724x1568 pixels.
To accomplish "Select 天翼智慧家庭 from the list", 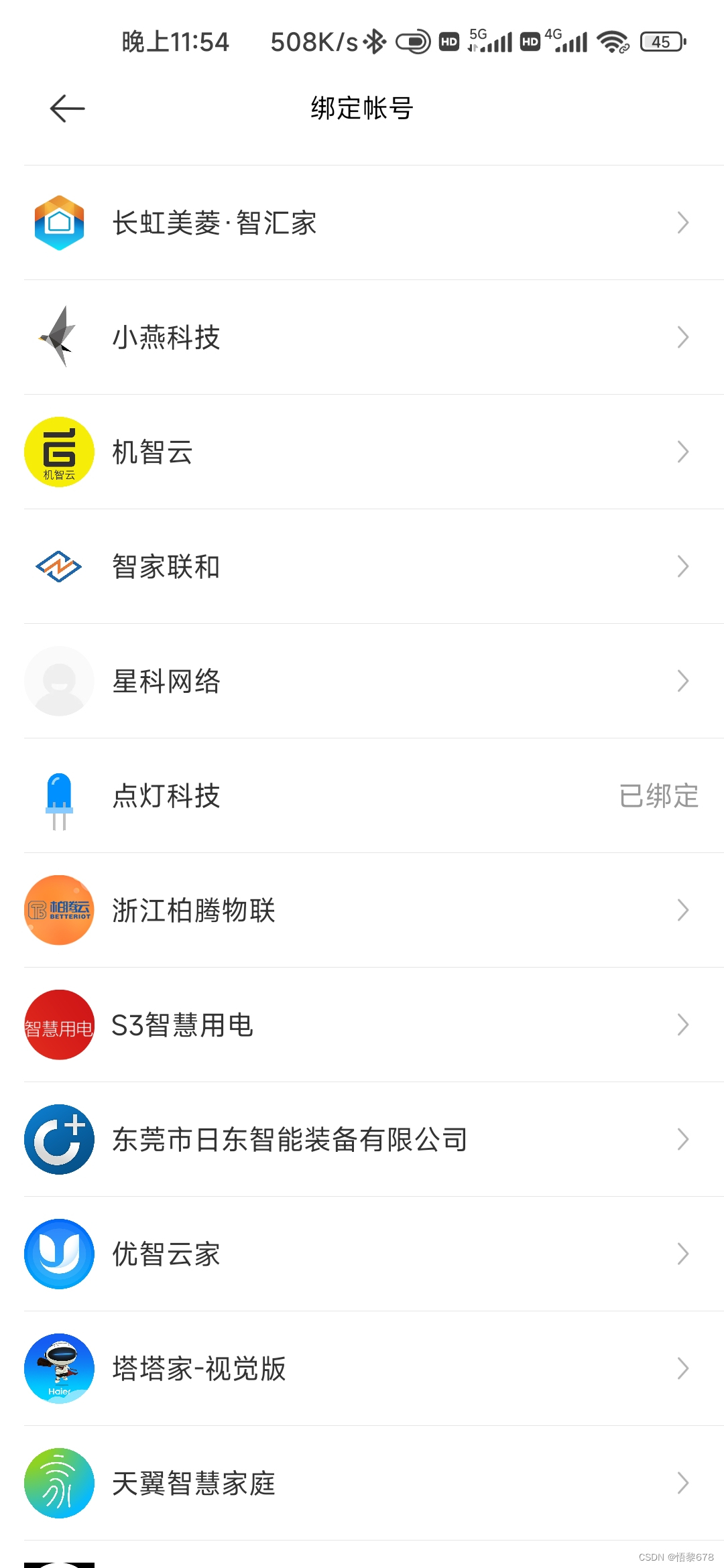I will click(x=362, y=1484).
